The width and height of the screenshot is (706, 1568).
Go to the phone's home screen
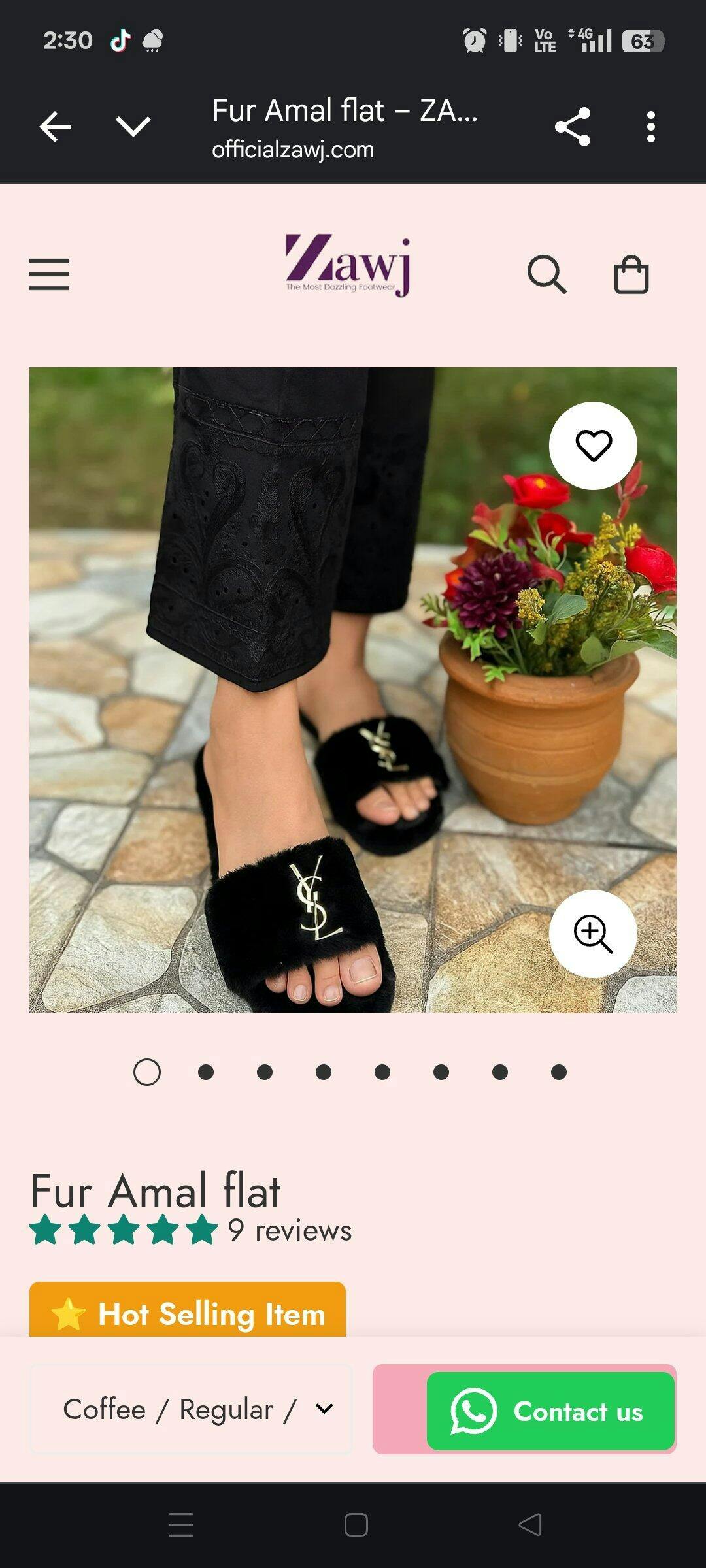tap(356, 1525)
